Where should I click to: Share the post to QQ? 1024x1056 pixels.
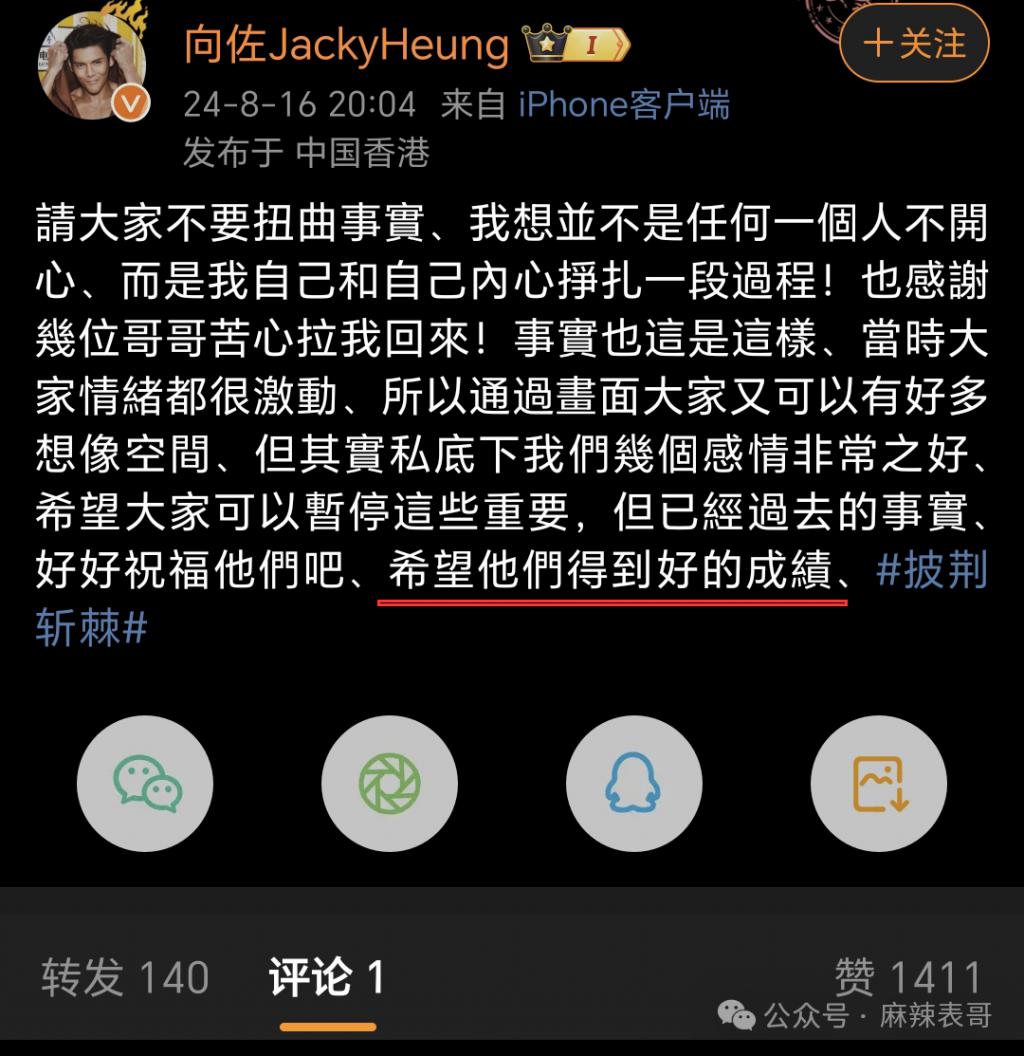634,783
